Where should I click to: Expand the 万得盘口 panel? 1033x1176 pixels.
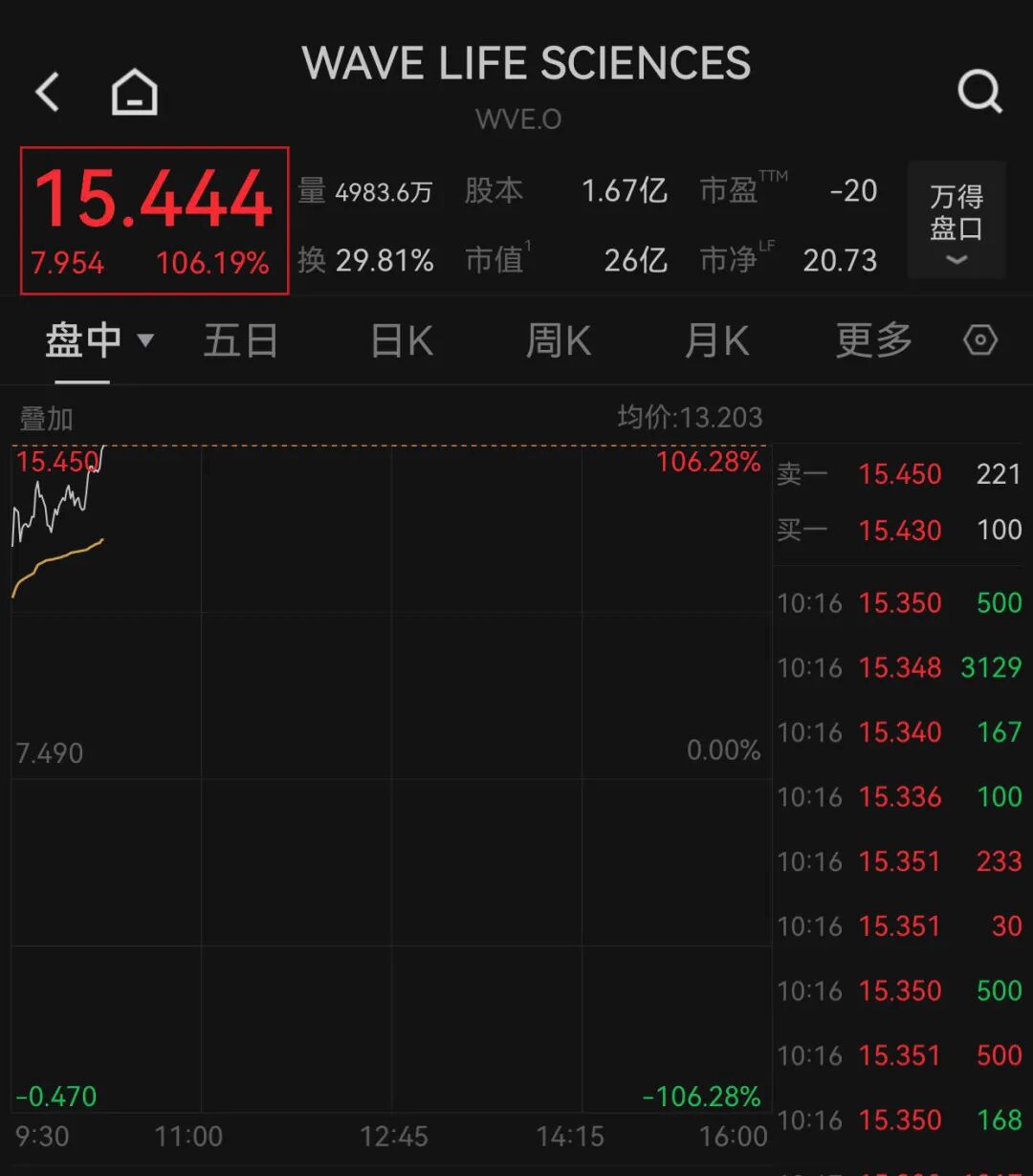pyautogui.click(x=956, y=221)
